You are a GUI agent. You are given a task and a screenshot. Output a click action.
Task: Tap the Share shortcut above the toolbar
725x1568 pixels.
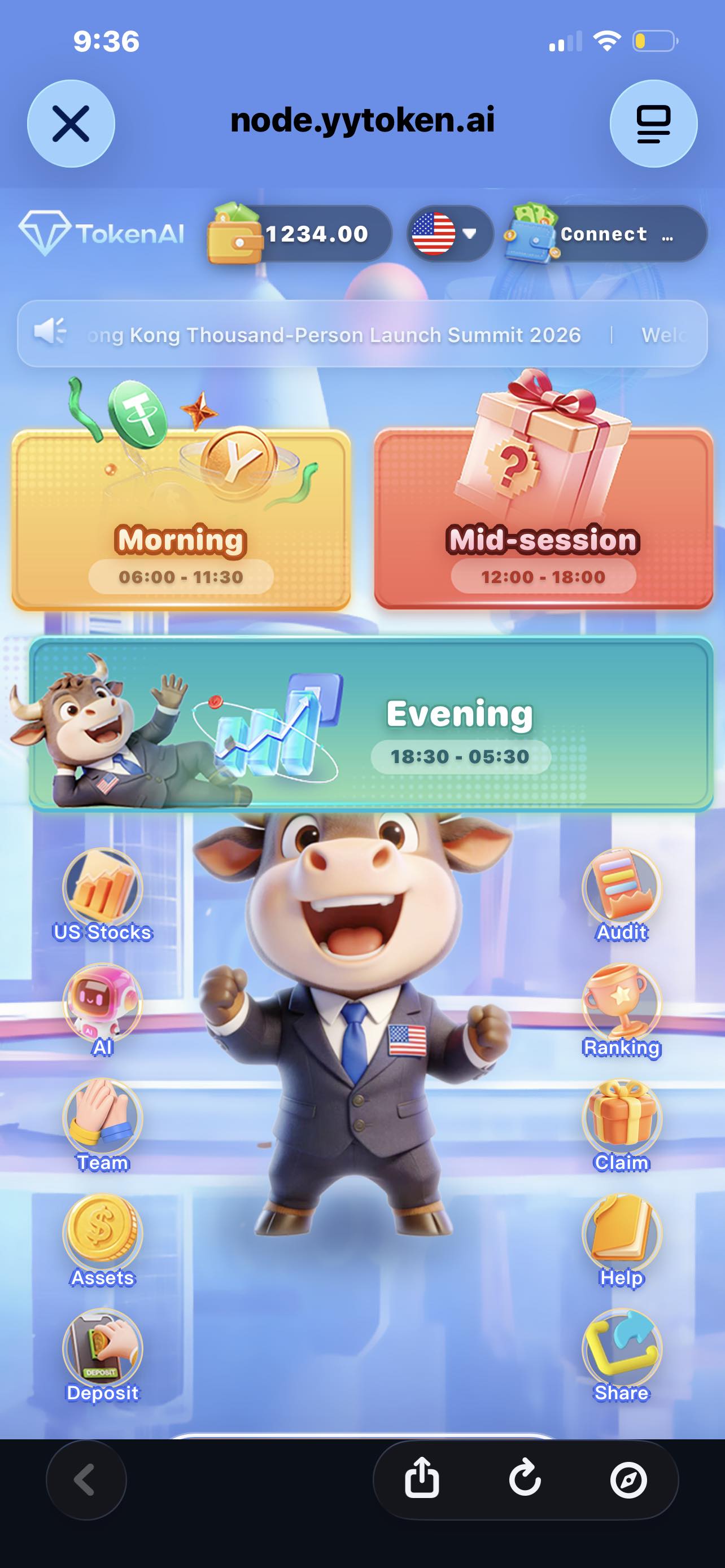tap(622, 1356)
